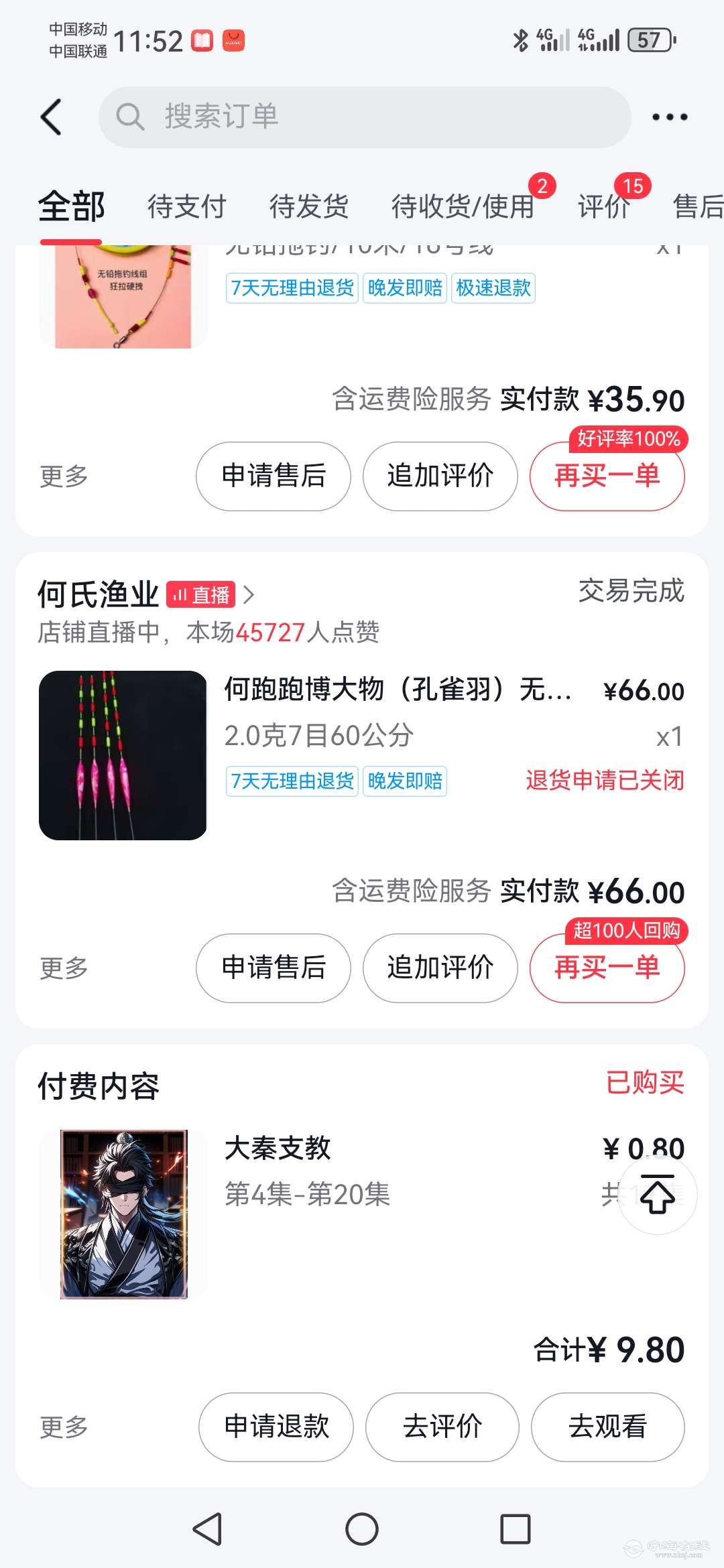The image size is (724, 1568).
Task: Buy the 何氏渔业 item again
Action: coord(607,968)
